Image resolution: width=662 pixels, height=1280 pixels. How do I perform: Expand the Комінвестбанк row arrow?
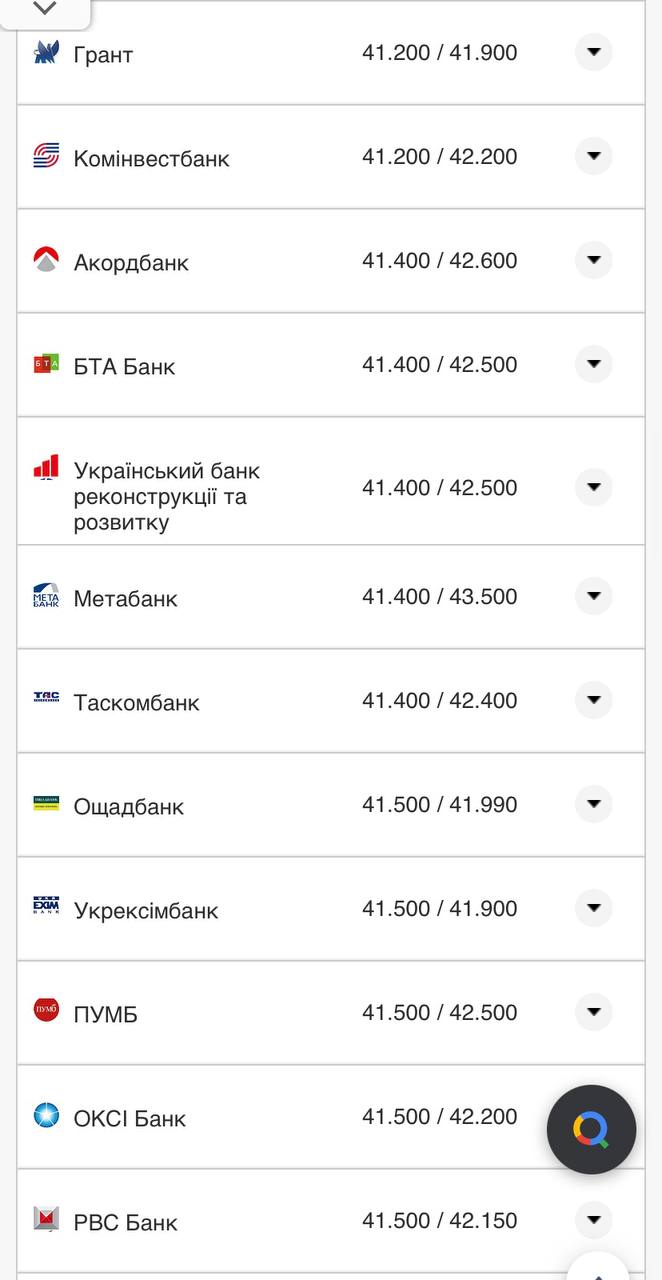(x=593, y=156)
